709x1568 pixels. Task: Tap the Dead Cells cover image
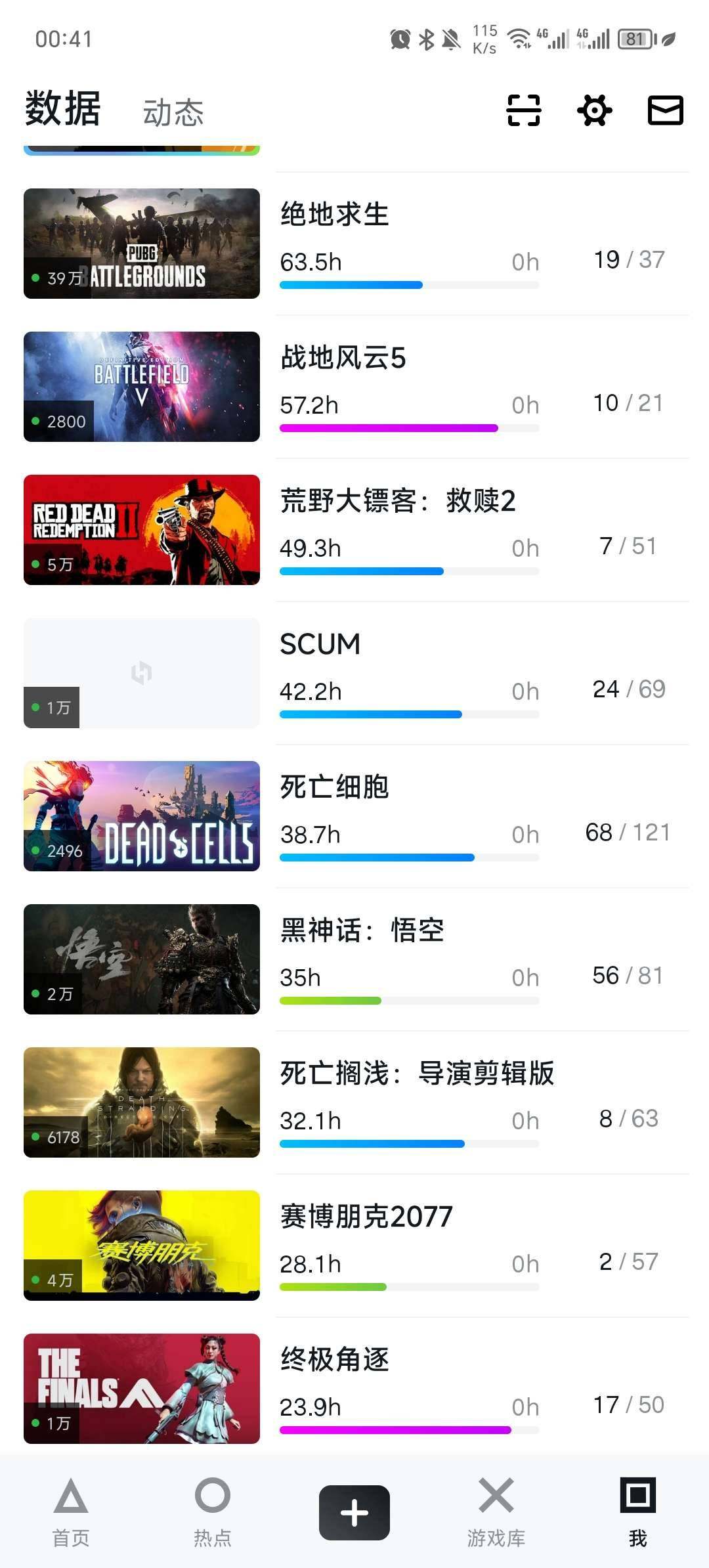coord(141,816)
